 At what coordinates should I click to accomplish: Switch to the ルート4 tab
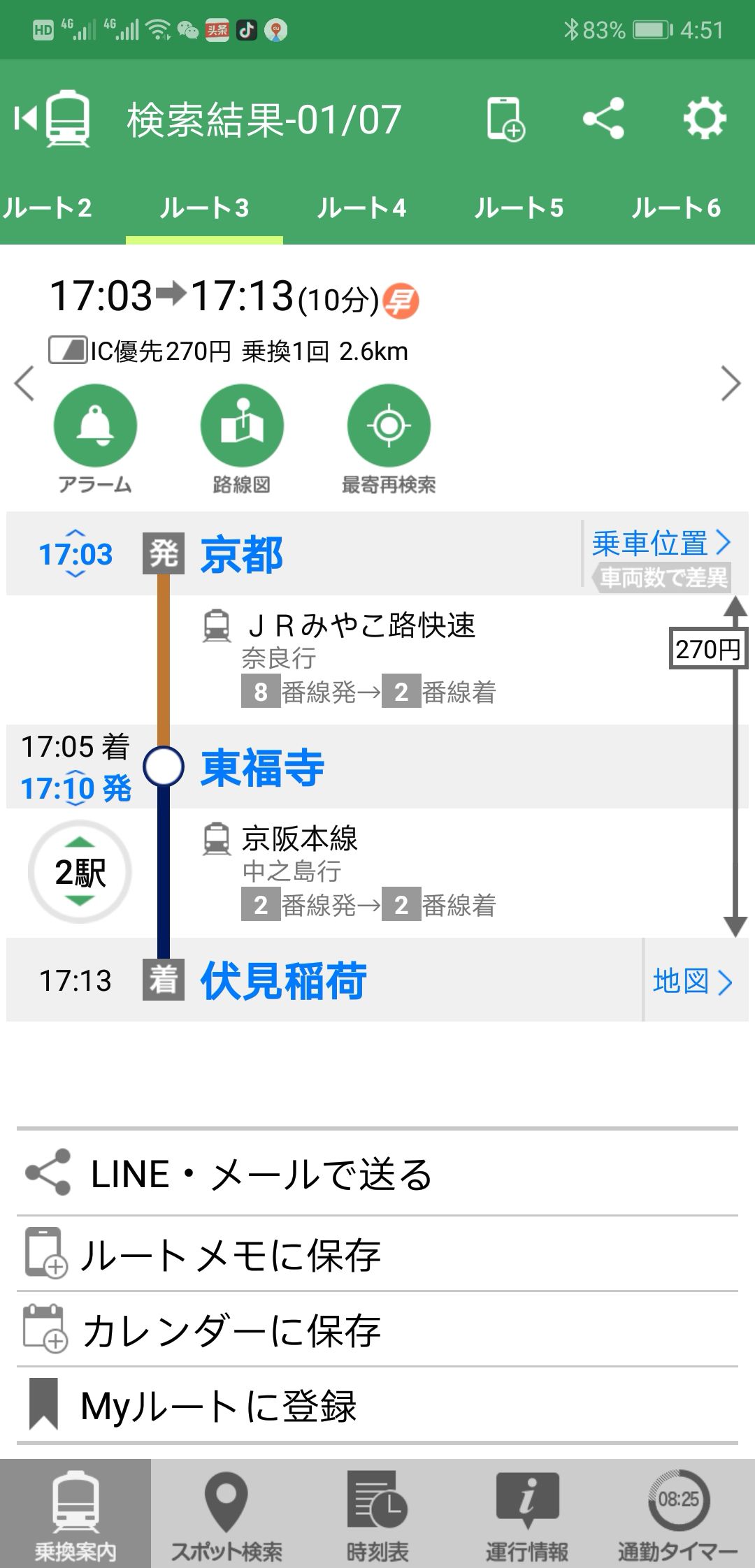[x=361, y=208]
